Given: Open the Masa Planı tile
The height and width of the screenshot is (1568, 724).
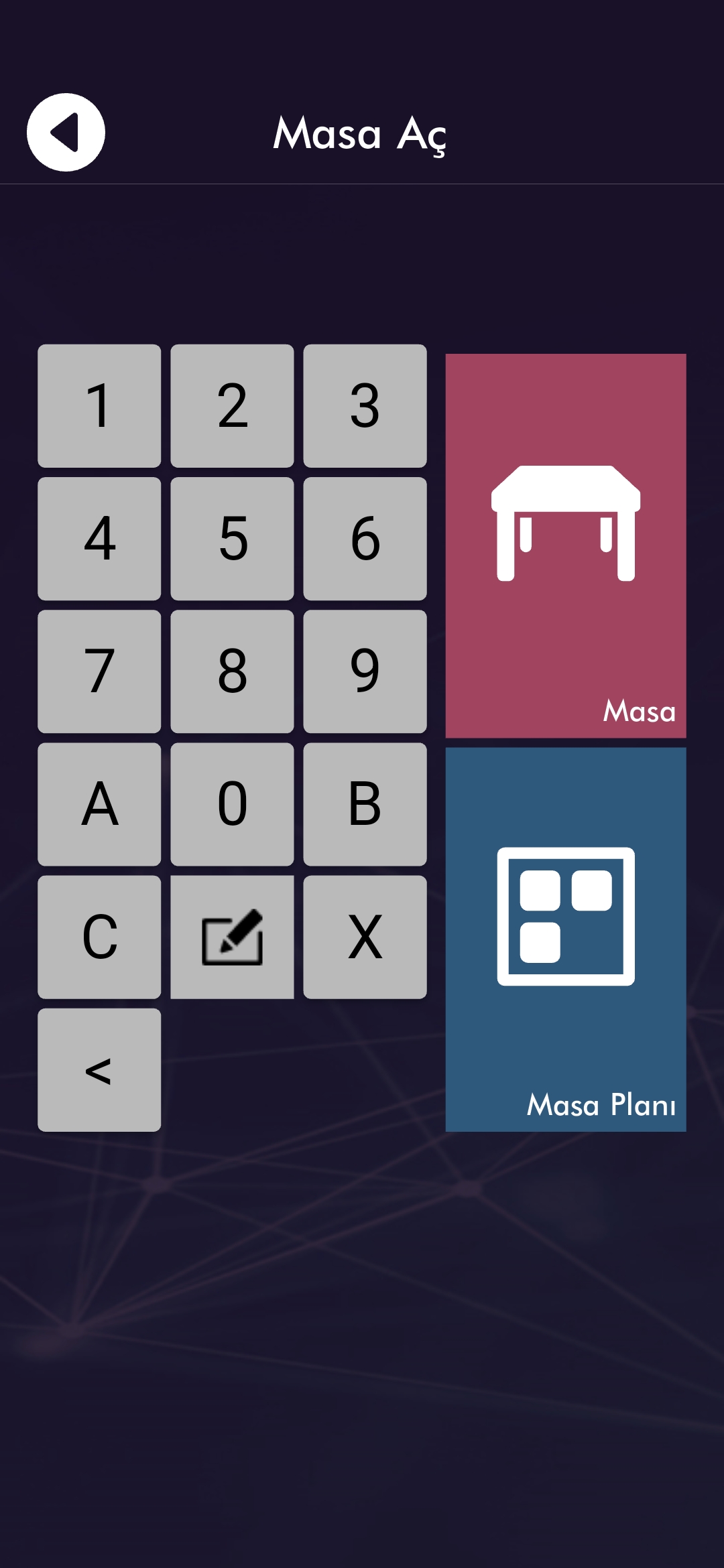Looking at the screenshot, I should 565,939.
